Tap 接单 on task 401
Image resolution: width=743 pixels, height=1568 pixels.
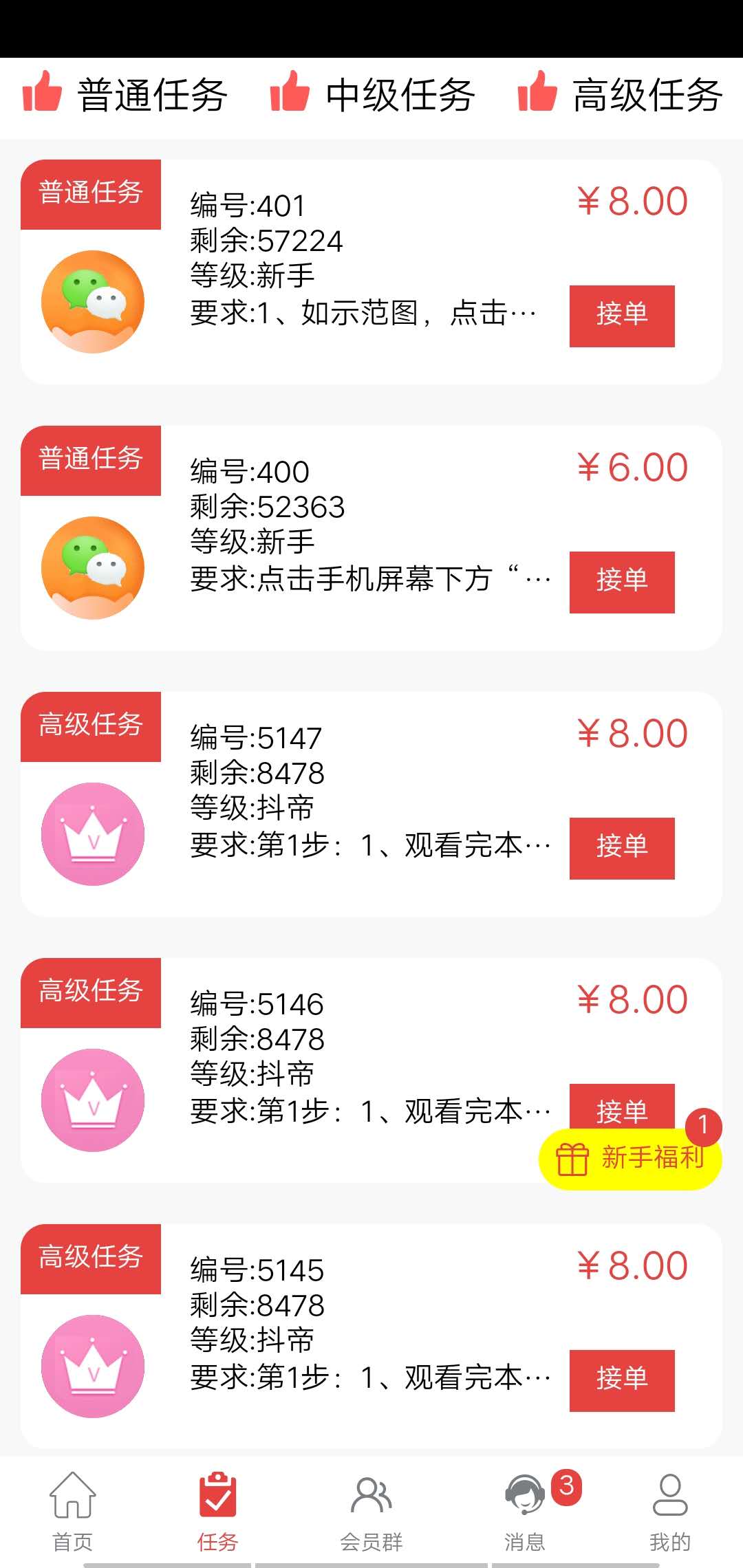(621, 315)
